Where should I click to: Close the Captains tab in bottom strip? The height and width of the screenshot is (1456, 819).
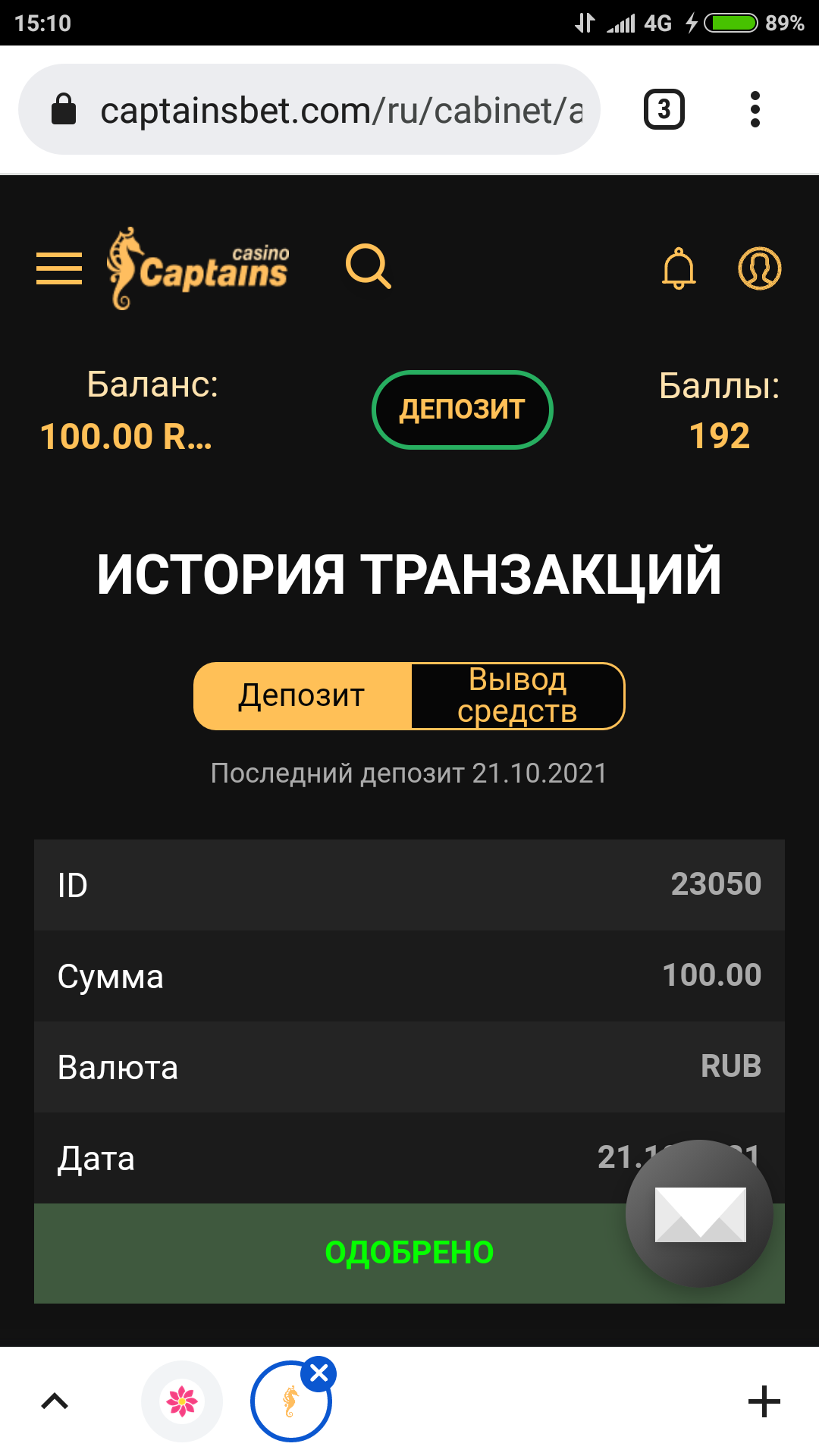point(319,1373)
